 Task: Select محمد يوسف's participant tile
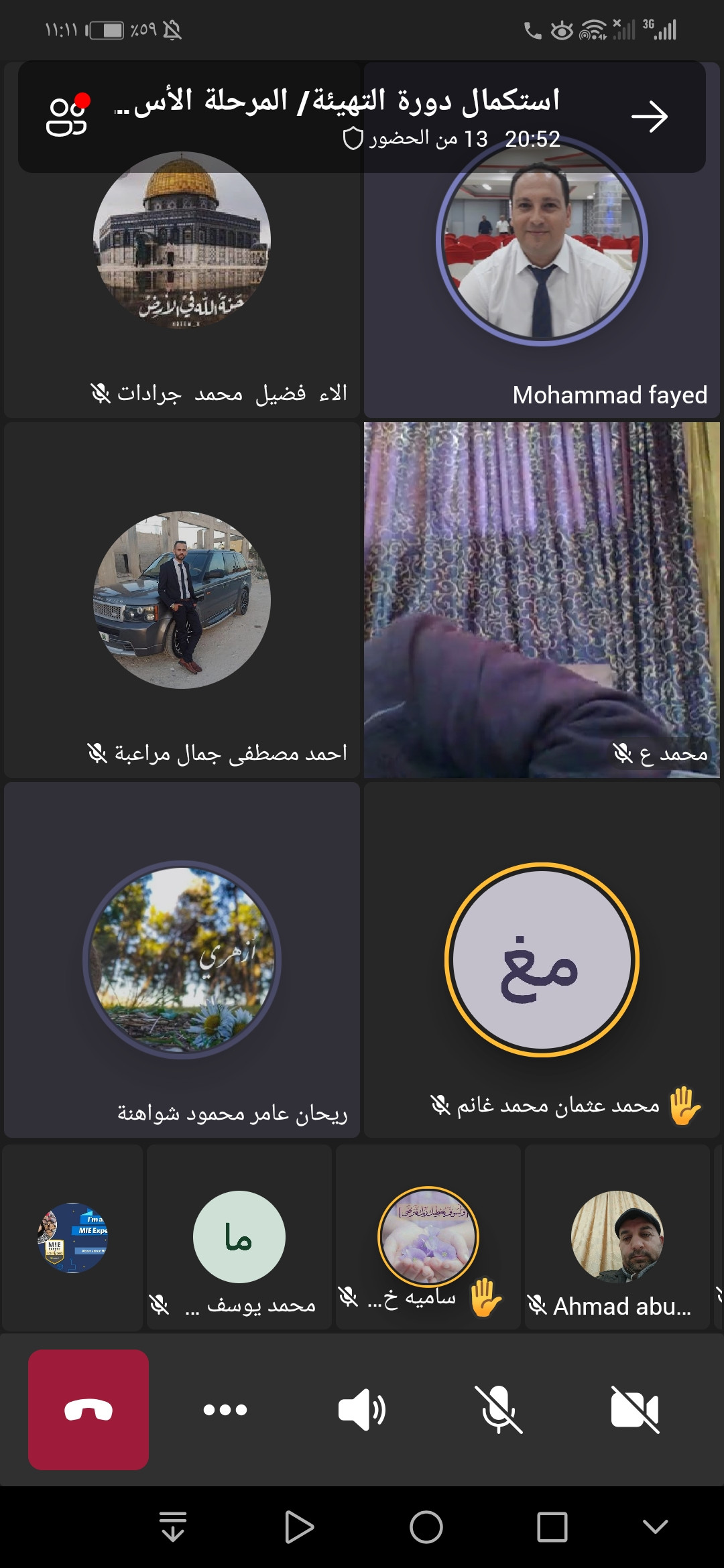[x=239, y=1237]
